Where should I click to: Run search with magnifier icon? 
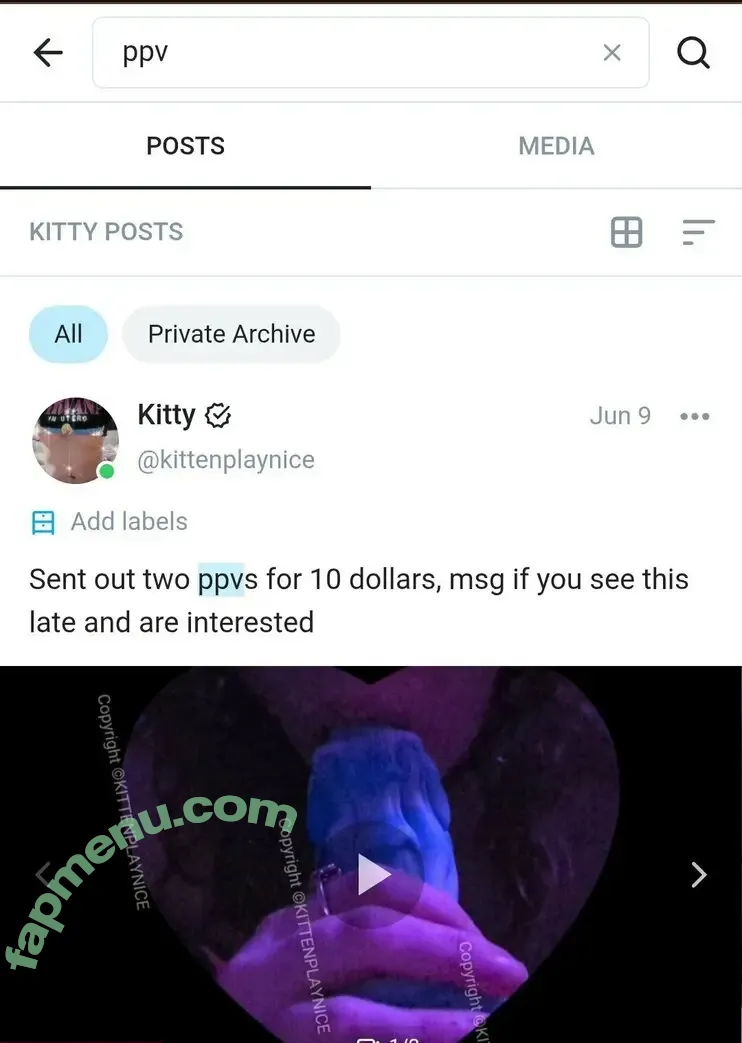tap(693, 53)
